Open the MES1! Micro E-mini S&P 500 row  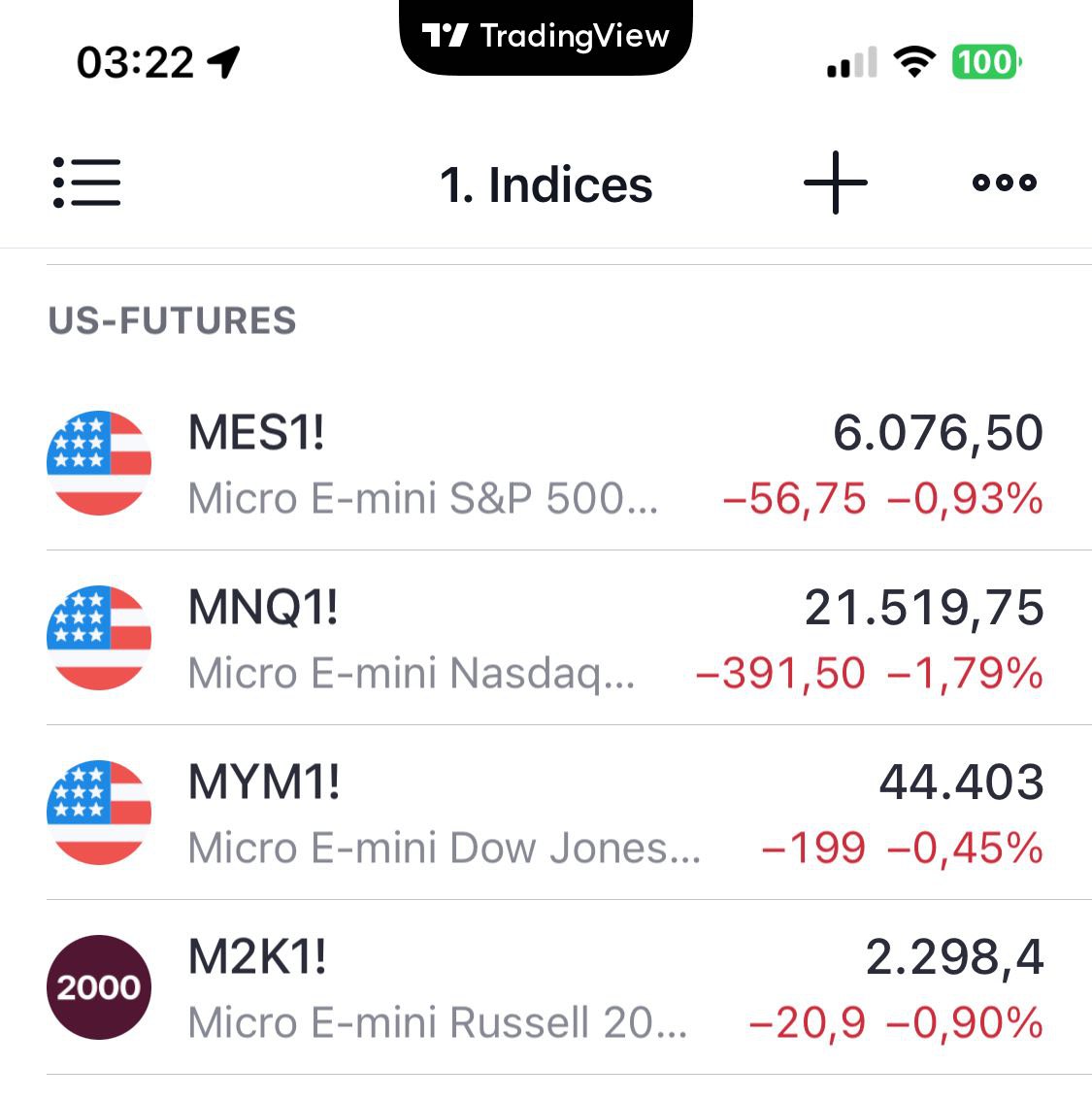546,464
